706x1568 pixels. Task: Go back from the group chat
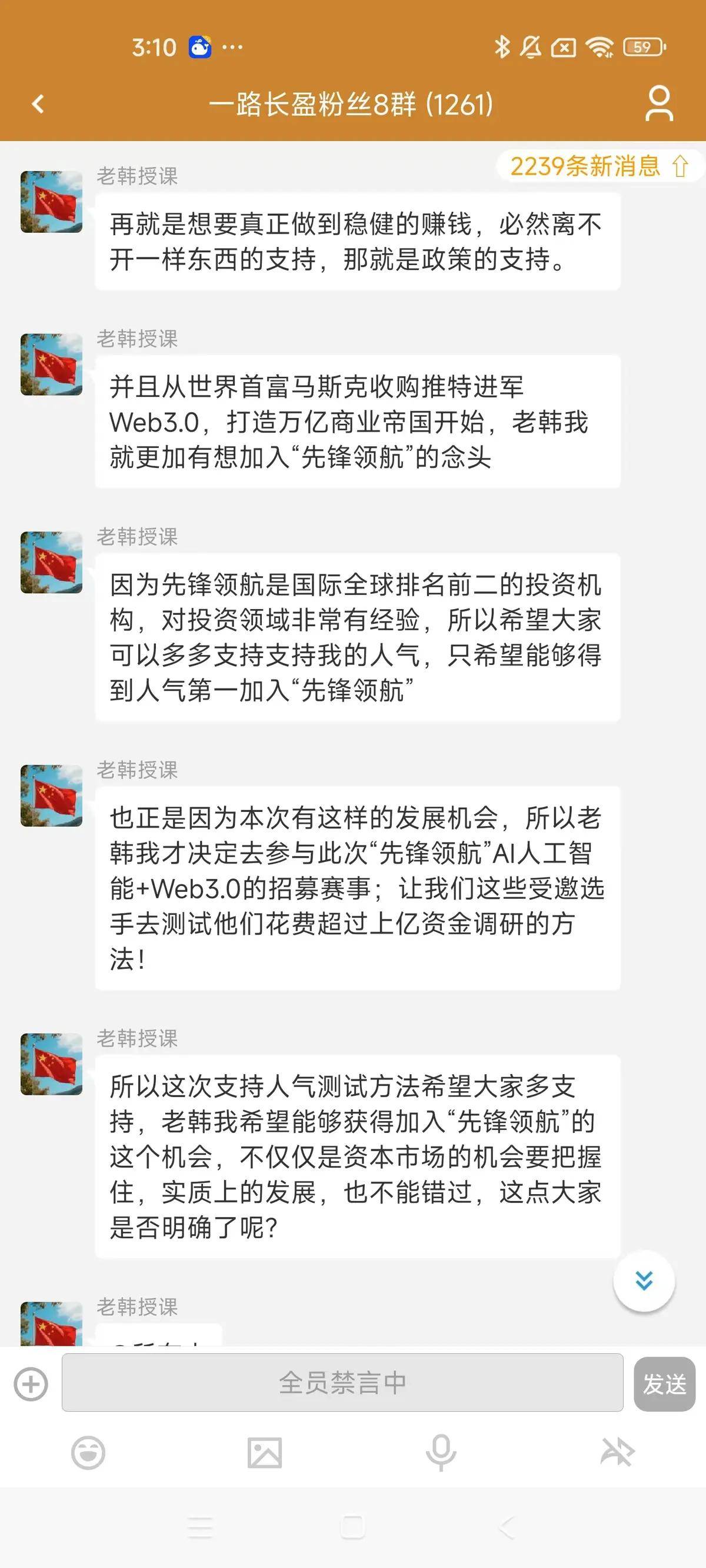[x=38, y=104]
